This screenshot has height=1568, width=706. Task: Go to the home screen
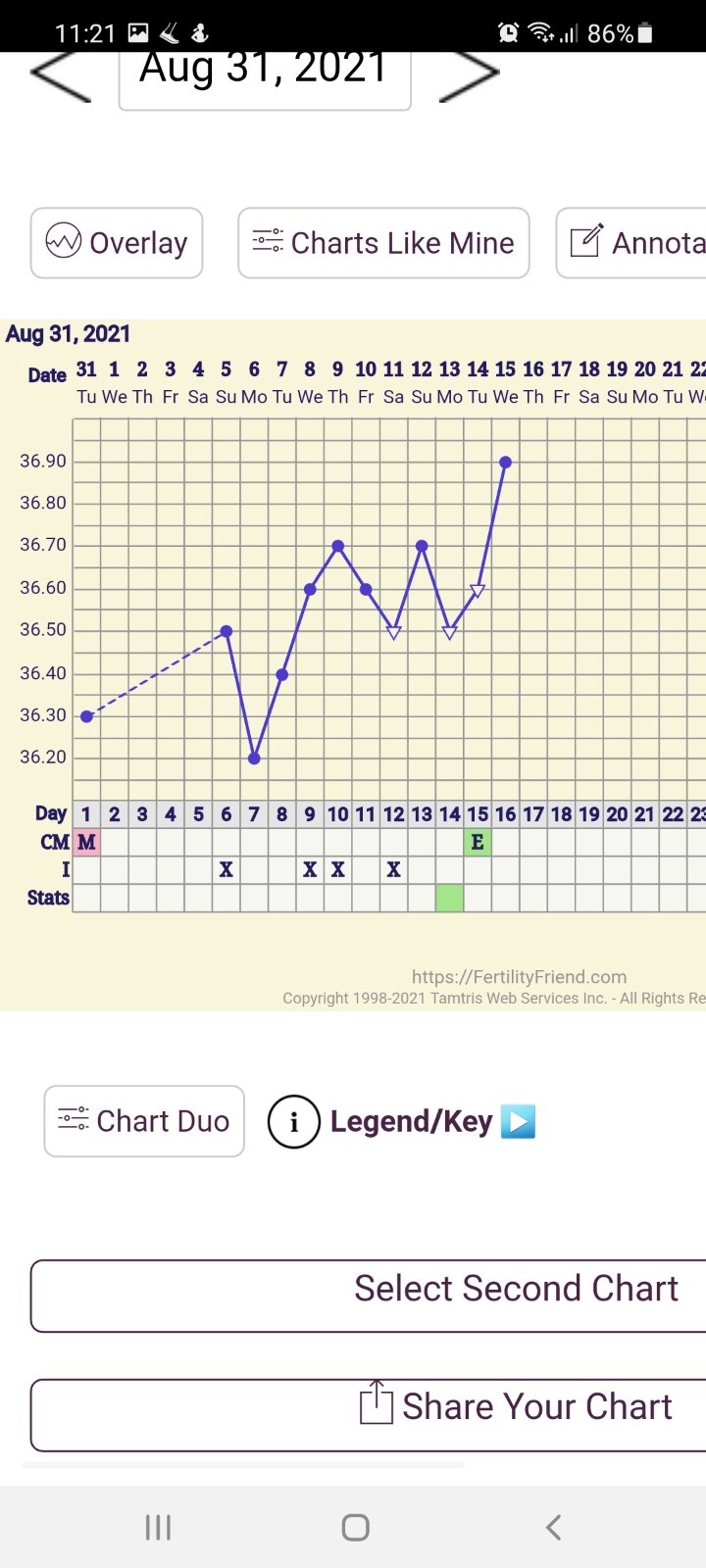point(355,1527)
